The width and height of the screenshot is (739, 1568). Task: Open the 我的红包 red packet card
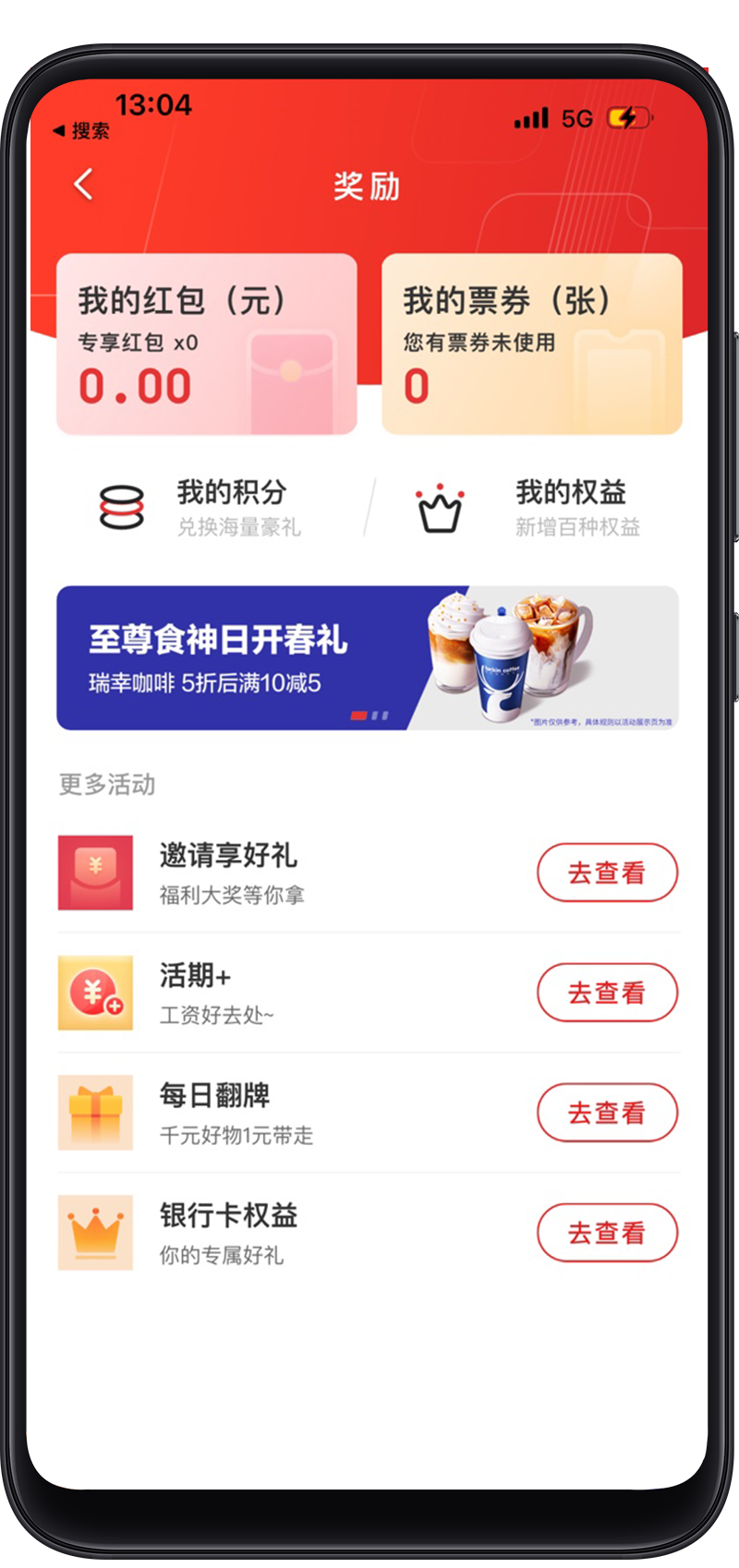pyautogui.click(x=207, y=344)
